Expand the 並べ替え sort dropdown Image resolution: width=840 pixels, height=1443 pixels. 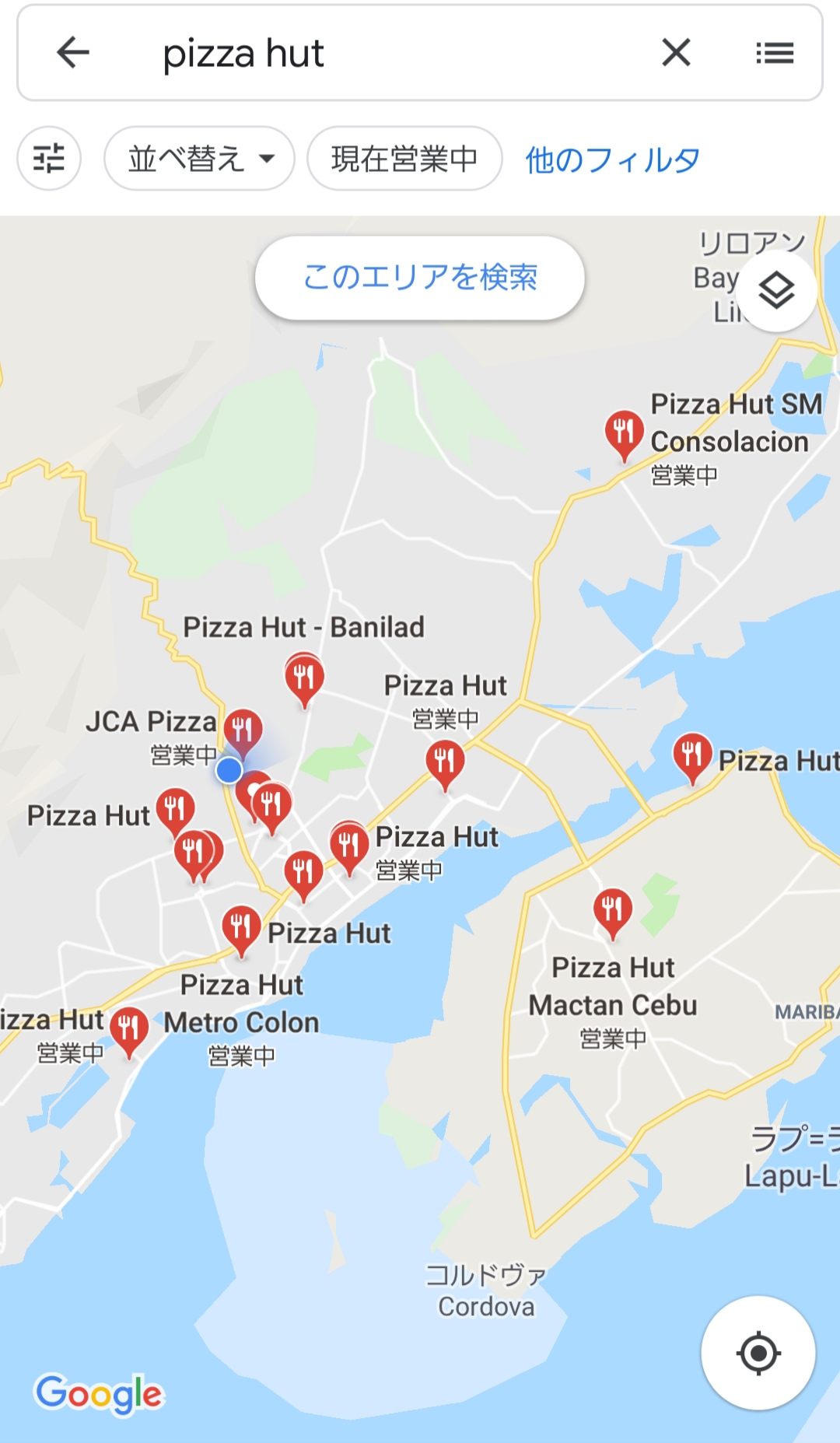tap(199, 159)
